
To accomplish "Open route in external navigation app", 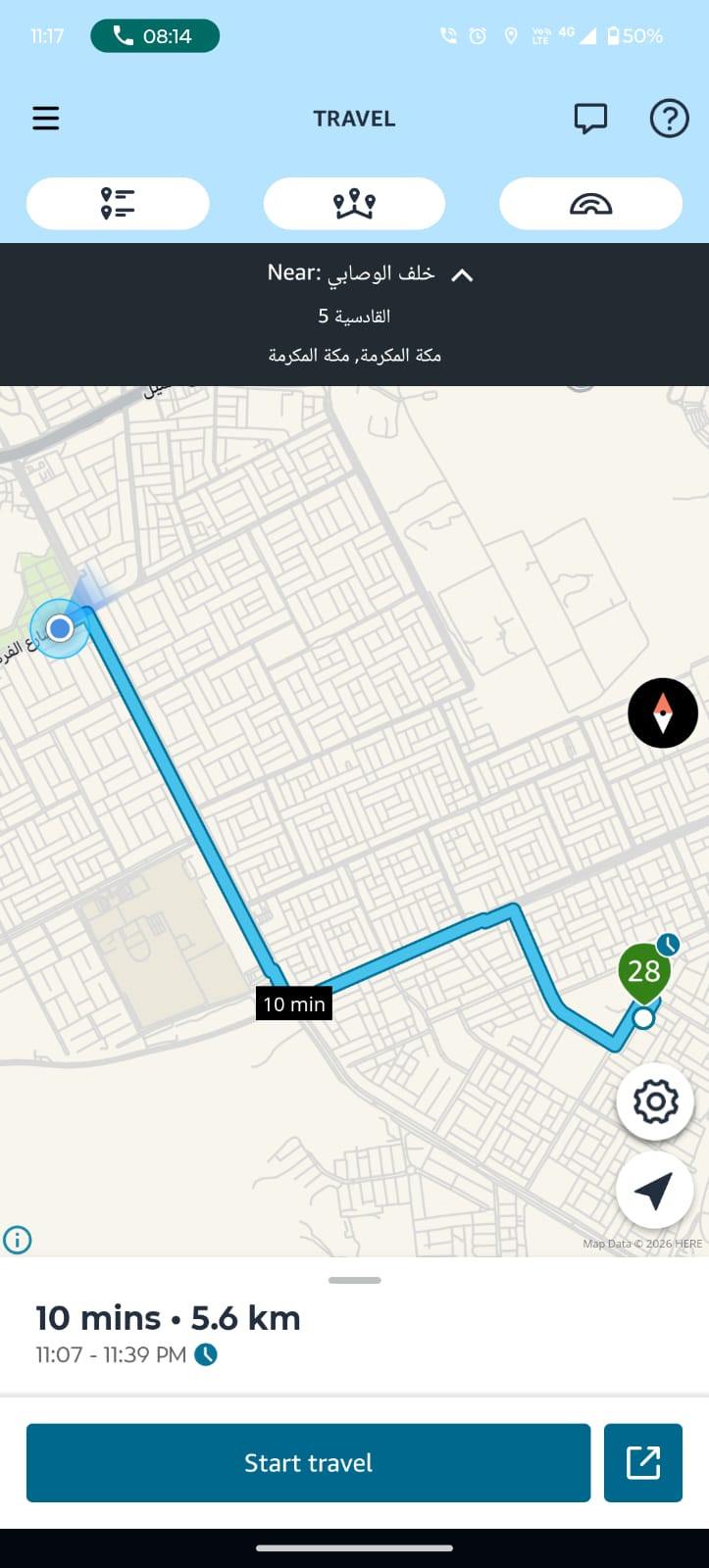I will pyautogui.click(x=643, y=1463).
